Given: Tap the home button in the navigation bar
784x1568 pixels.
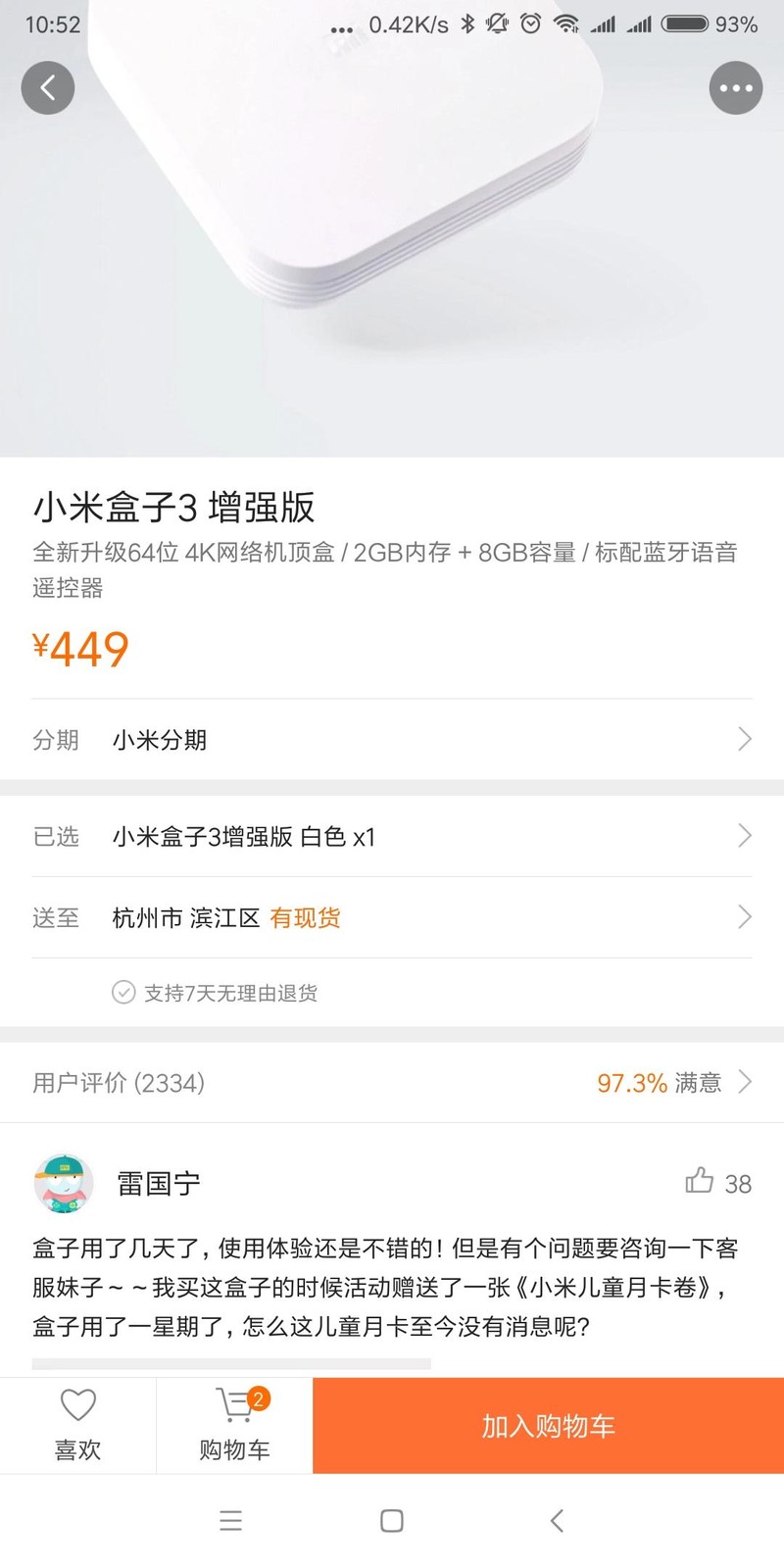Looking at the screenshot, I should pos(391,1520).
